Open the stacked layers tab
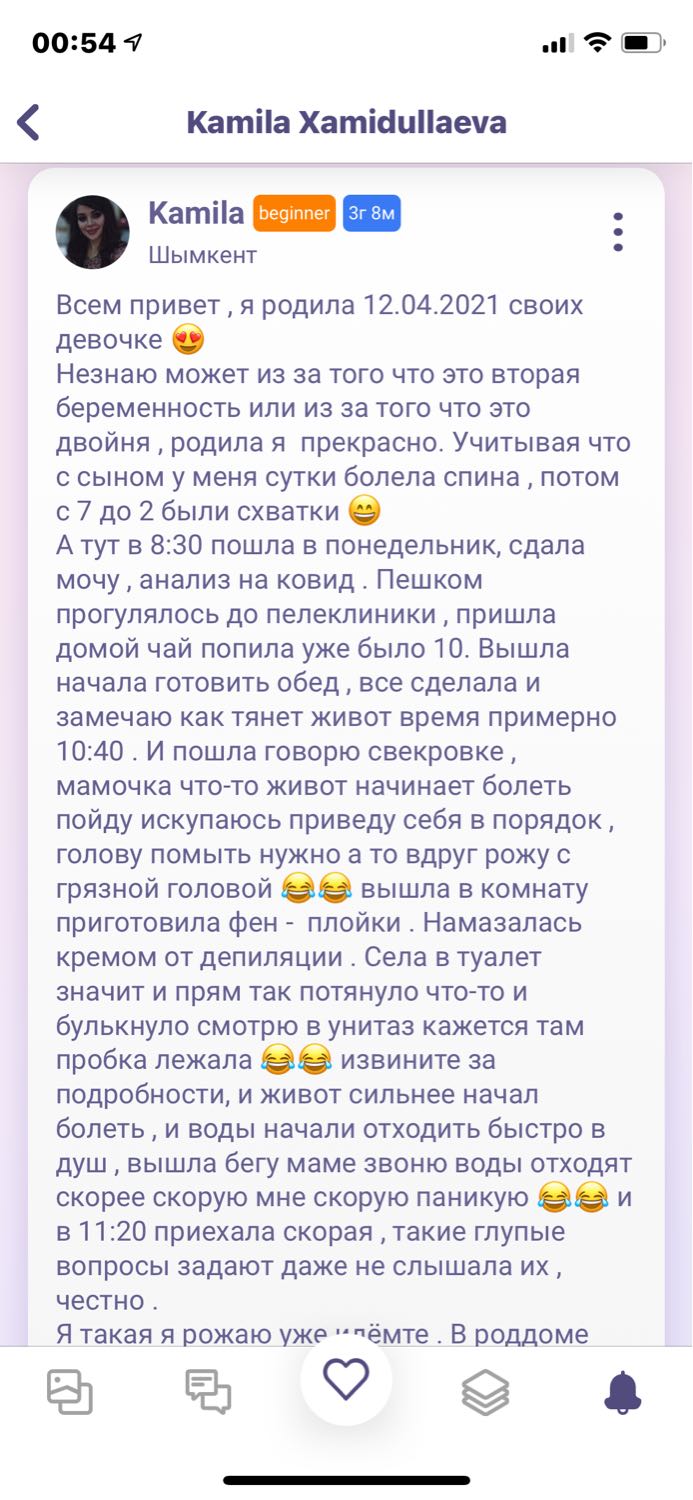Viewport: 693px width, 1500px height. click(x=485, y=1392)
